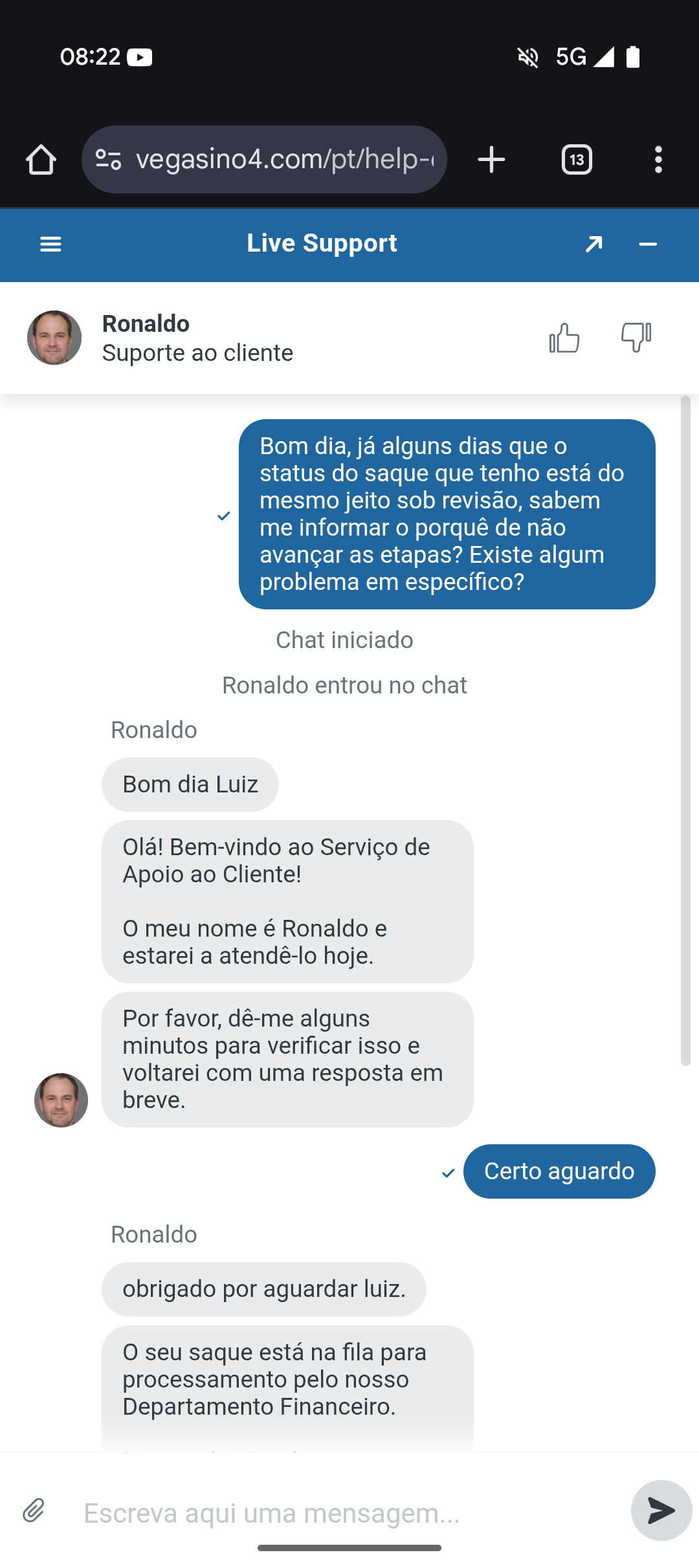Pop out the chat window
This screenshot has width=699, height=1568.
[594, 244]
